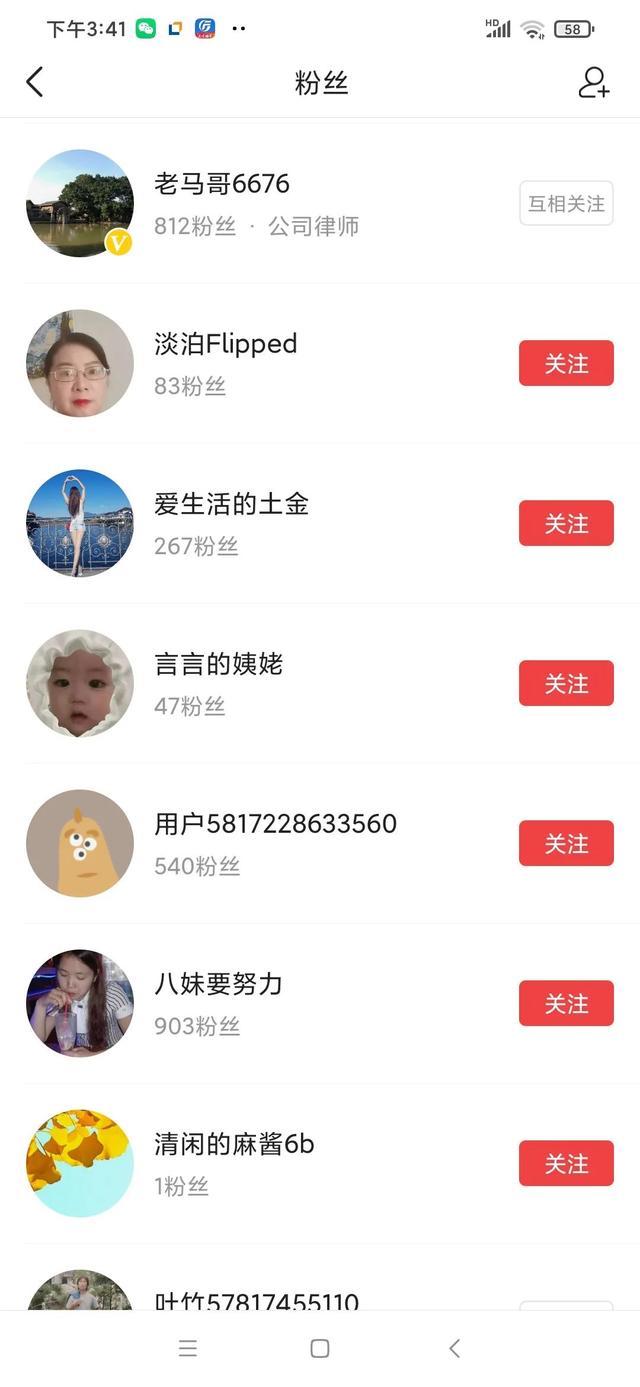Viewport: 640px width, 1387px height.
Task: Open the add friend icon
Action: pyautogui.click(x=593, y=82)
